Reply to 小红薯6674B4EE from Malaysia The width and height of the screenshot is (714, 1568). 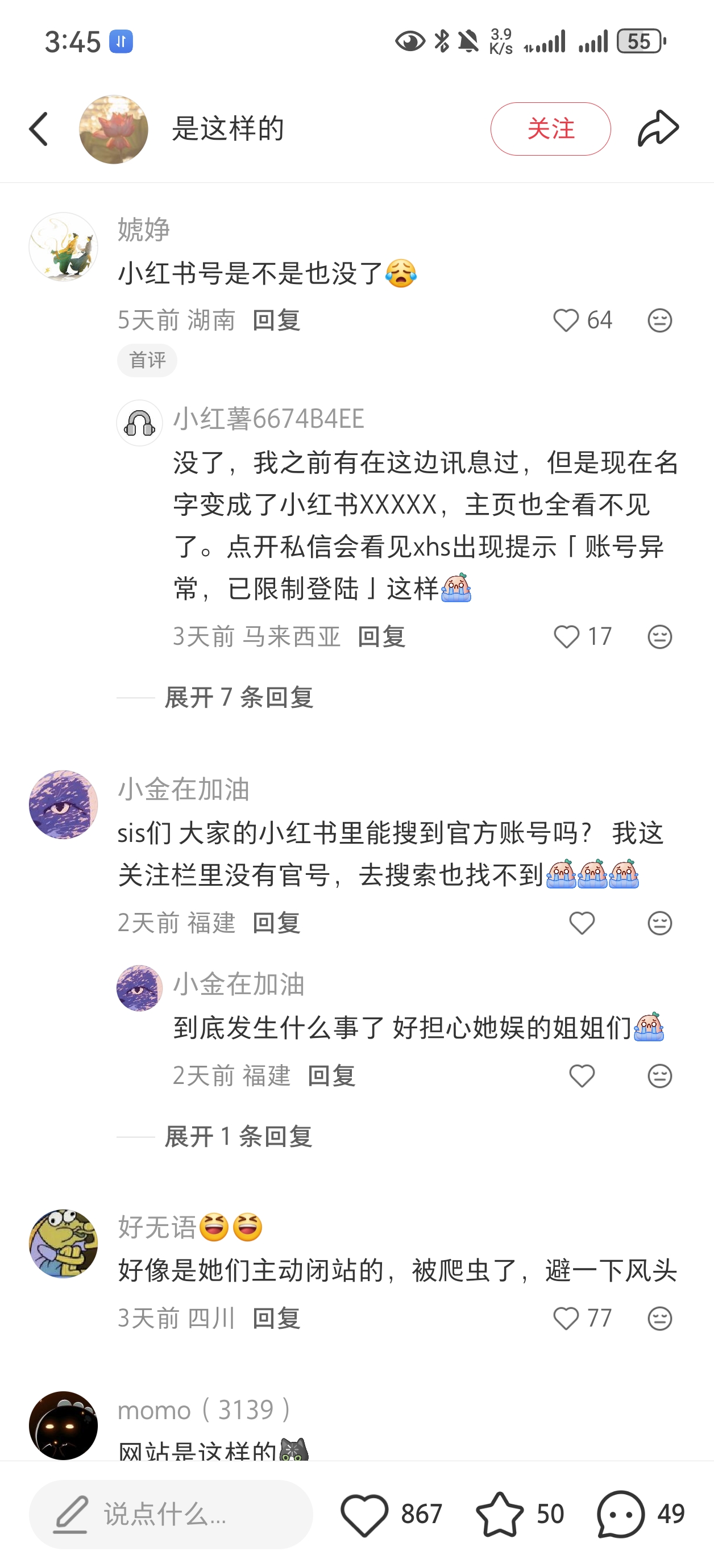click(381, 637)
